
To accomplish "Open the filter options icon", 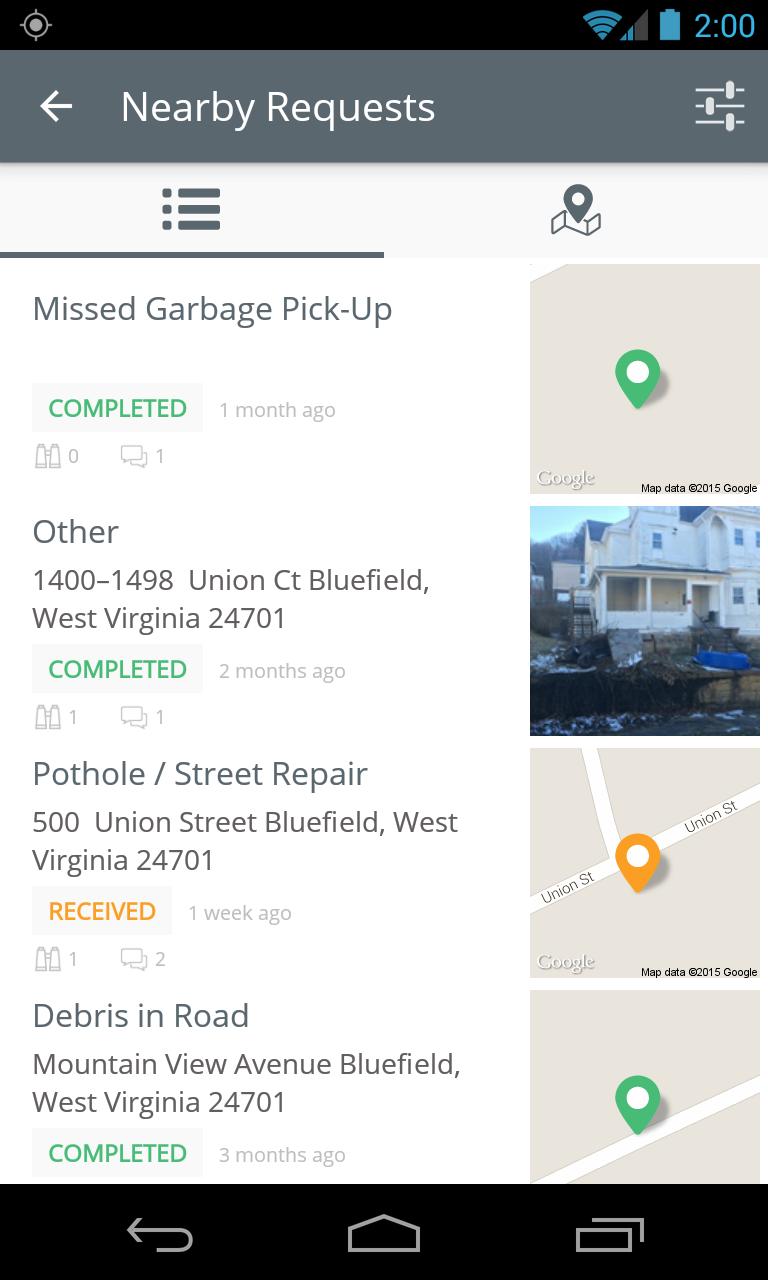I will pos(719,105).
